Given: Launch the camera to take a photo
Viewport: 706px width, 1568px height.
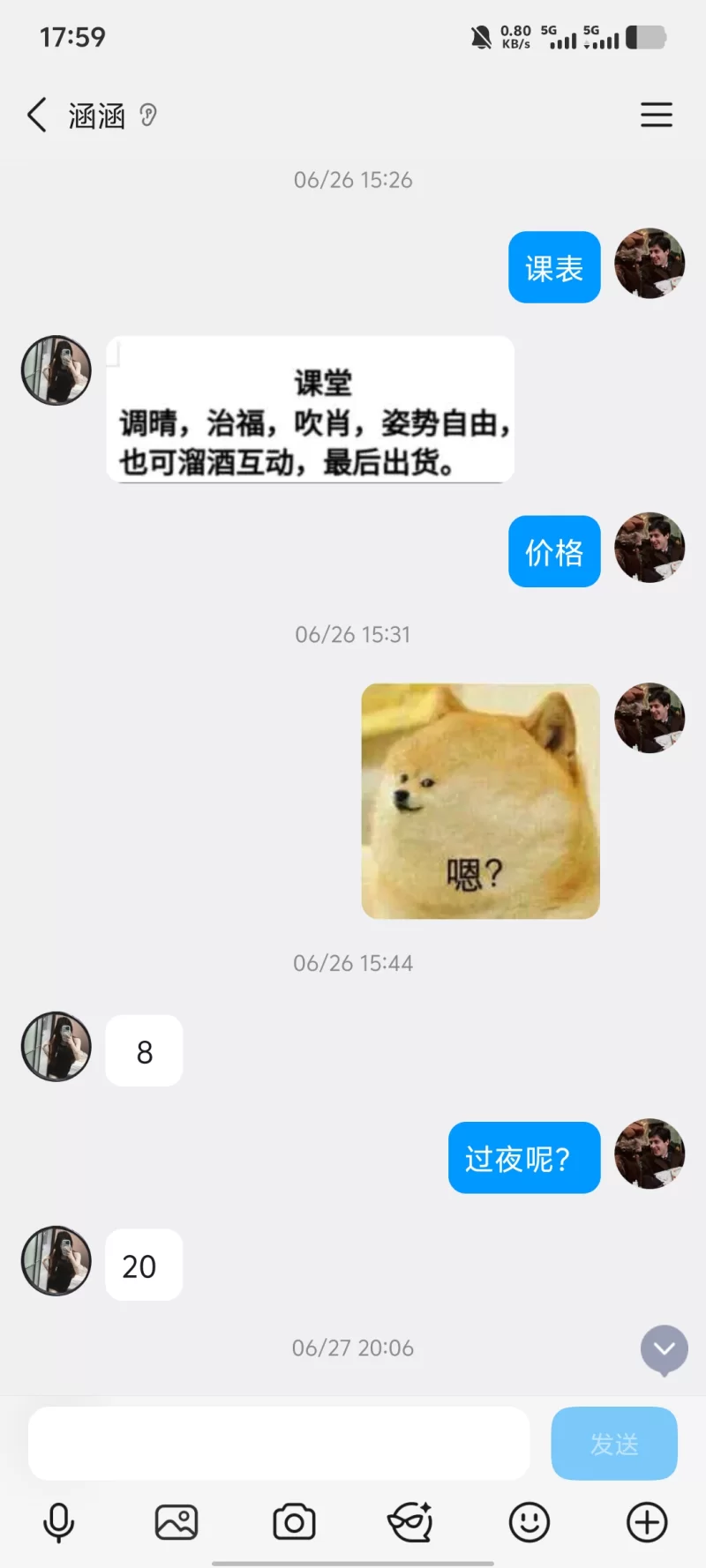Looking at the screenshot, I should tap(294, 1523).
